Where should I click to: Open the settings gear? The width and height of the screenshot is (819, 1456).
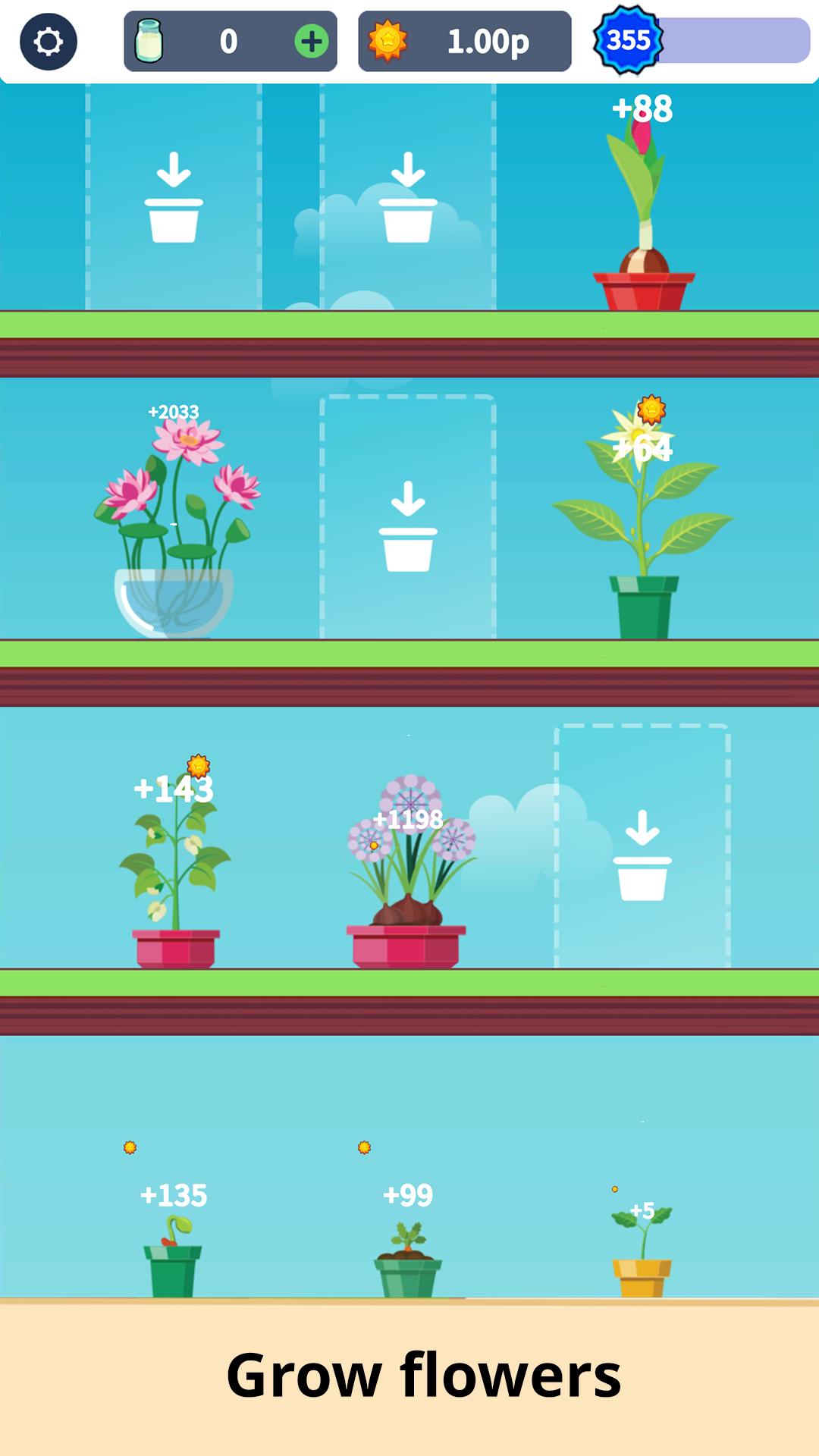(49, 42)
